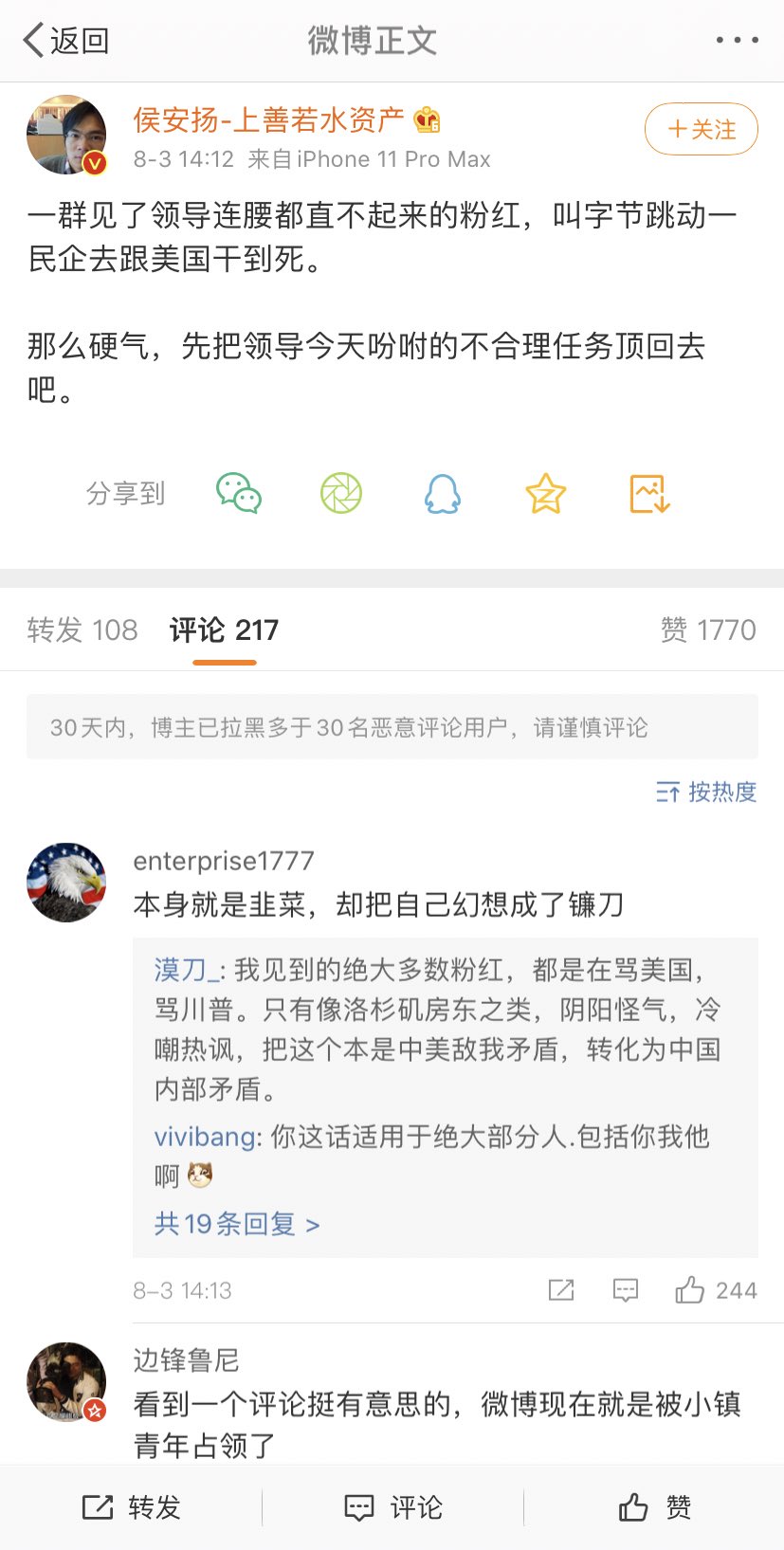Screen dimensions: 784x1550
Task: Save post as image
Action: point(650,493)
